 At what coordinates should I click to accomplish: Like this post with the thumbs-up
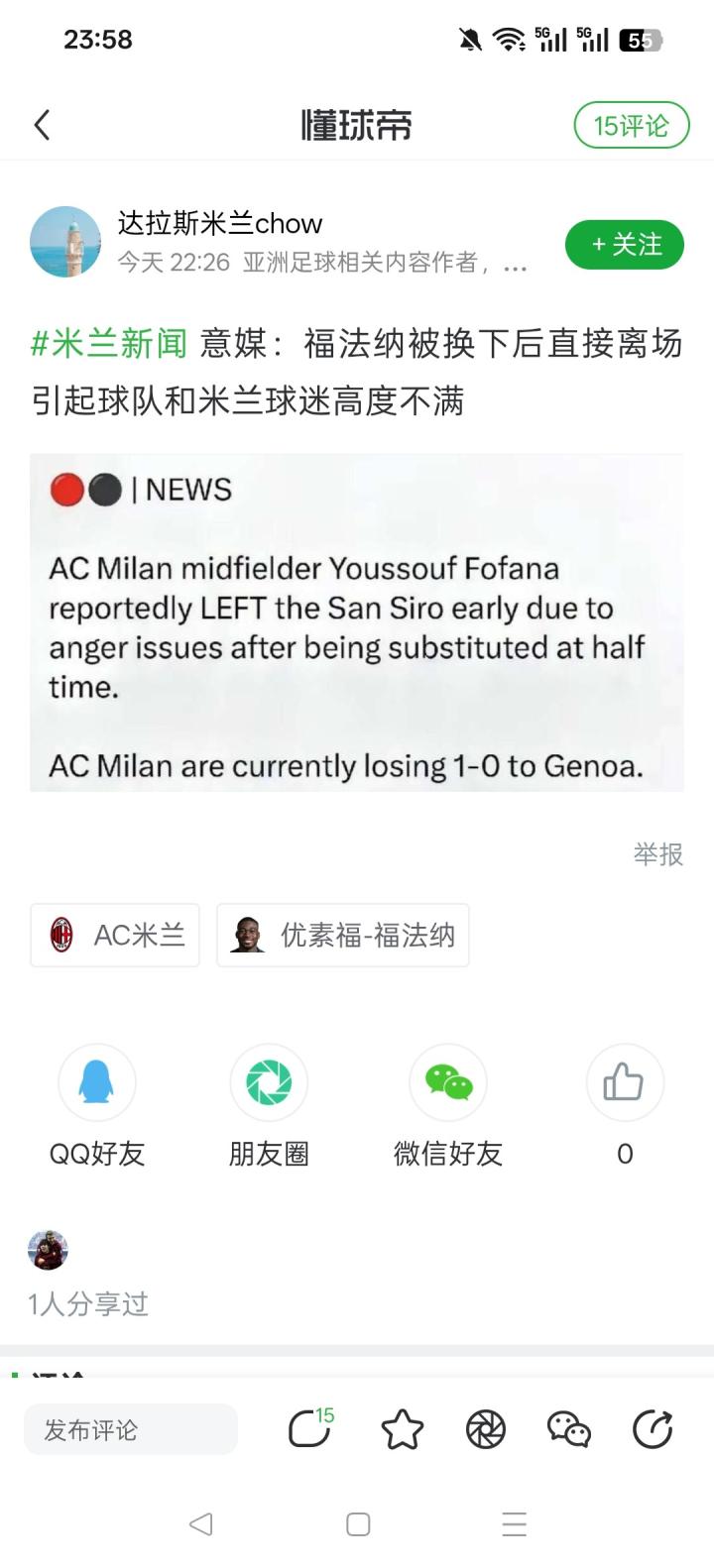coord(624,1083)
